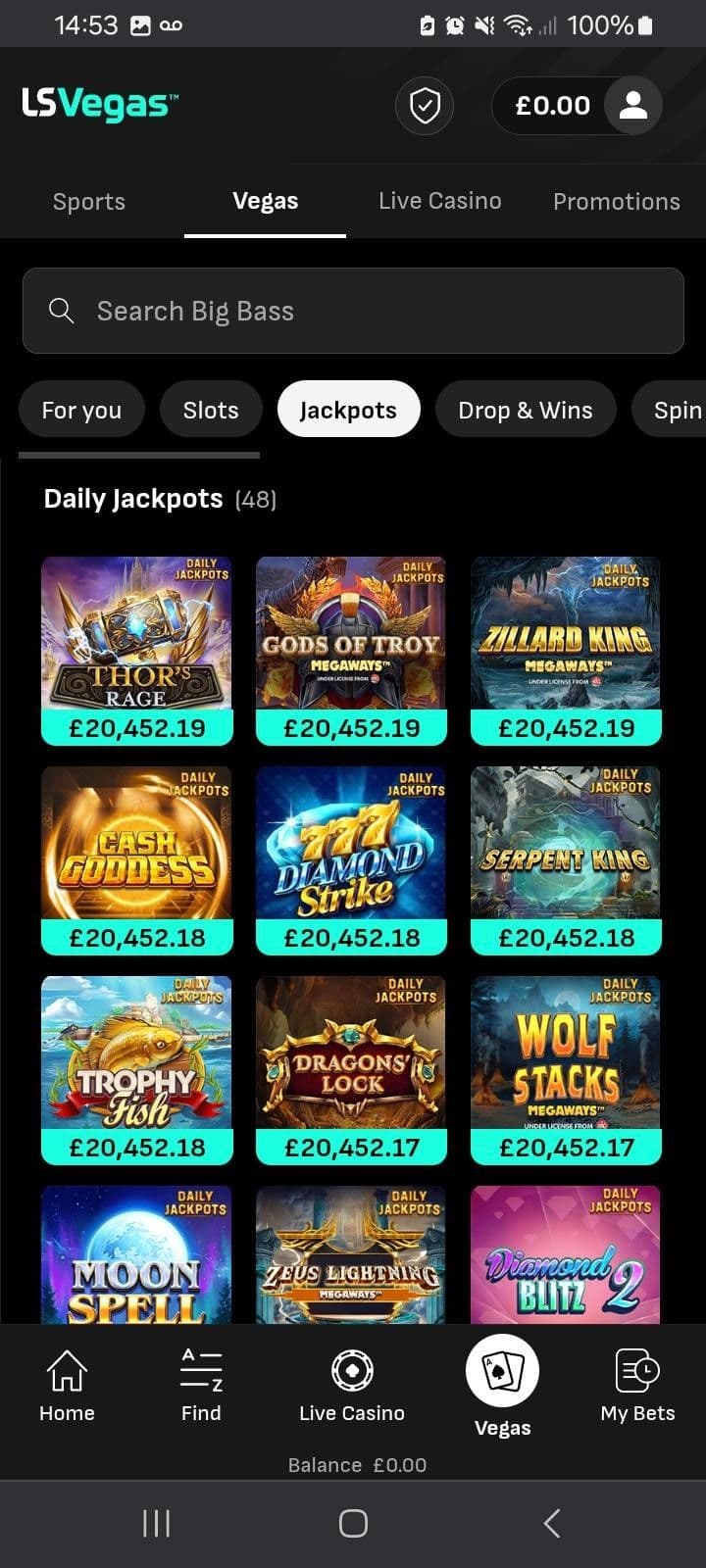Tap the Jackpots progress indicator bar
Viewport: 706px width, 1568px height.
click(x=138, y=455)
